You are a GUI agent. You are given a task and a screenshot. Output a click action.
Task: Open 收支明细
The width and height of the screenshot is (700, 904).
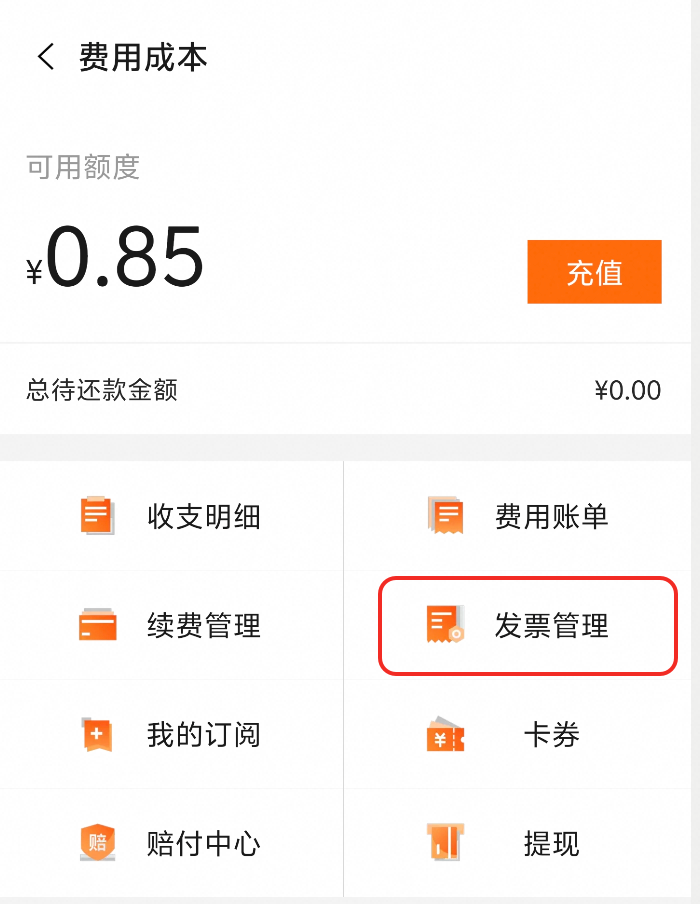(172, 516)
